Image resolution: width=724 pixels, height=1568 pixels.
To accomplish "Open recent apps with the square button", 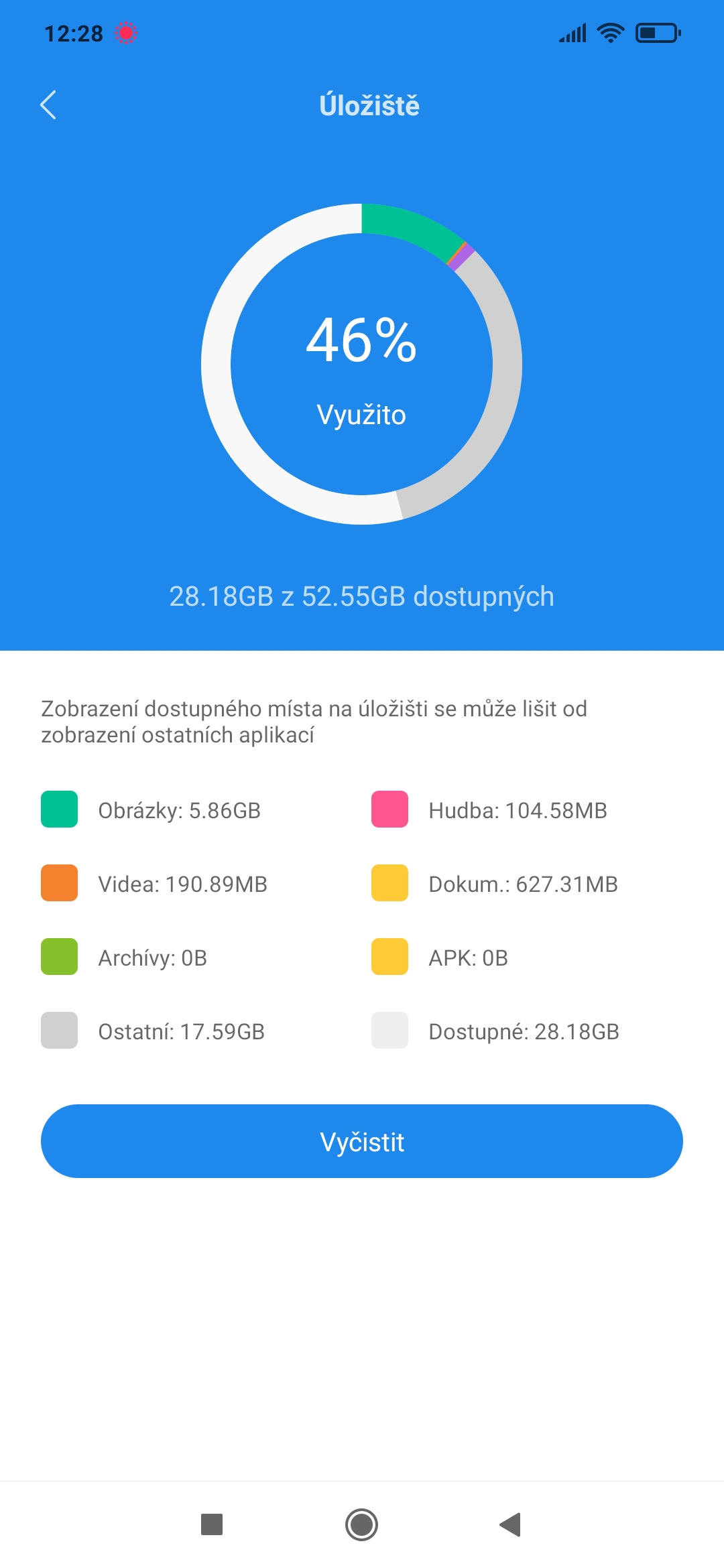I will click(x=212, y=1524).
